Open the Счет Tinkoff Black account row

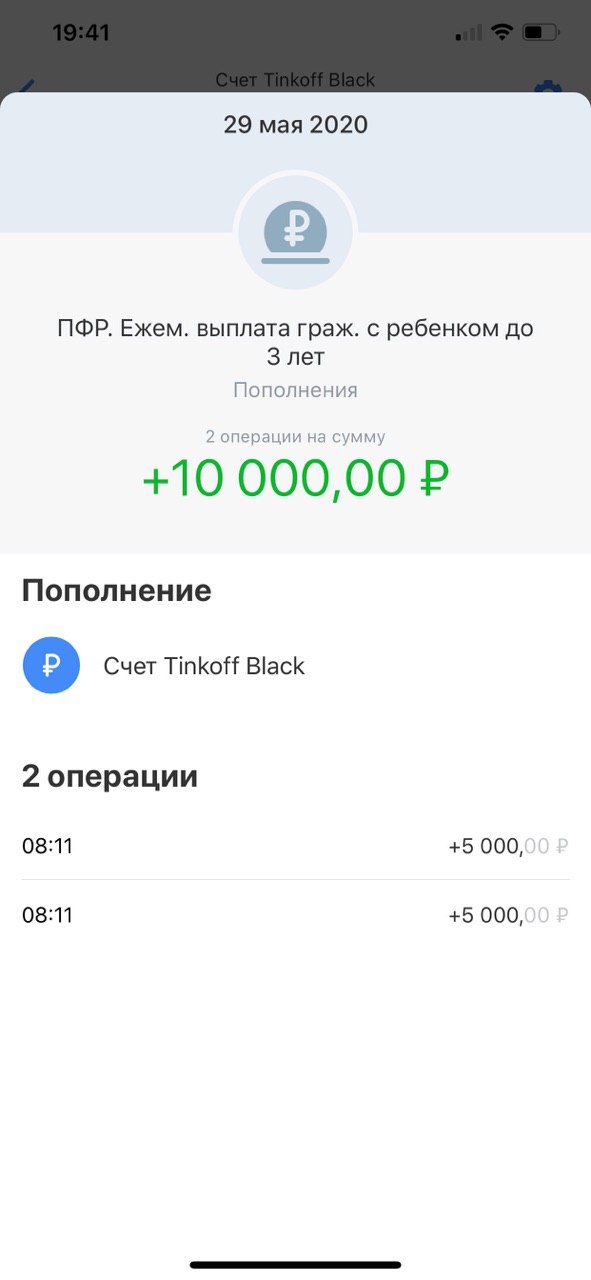pos(295,666)
